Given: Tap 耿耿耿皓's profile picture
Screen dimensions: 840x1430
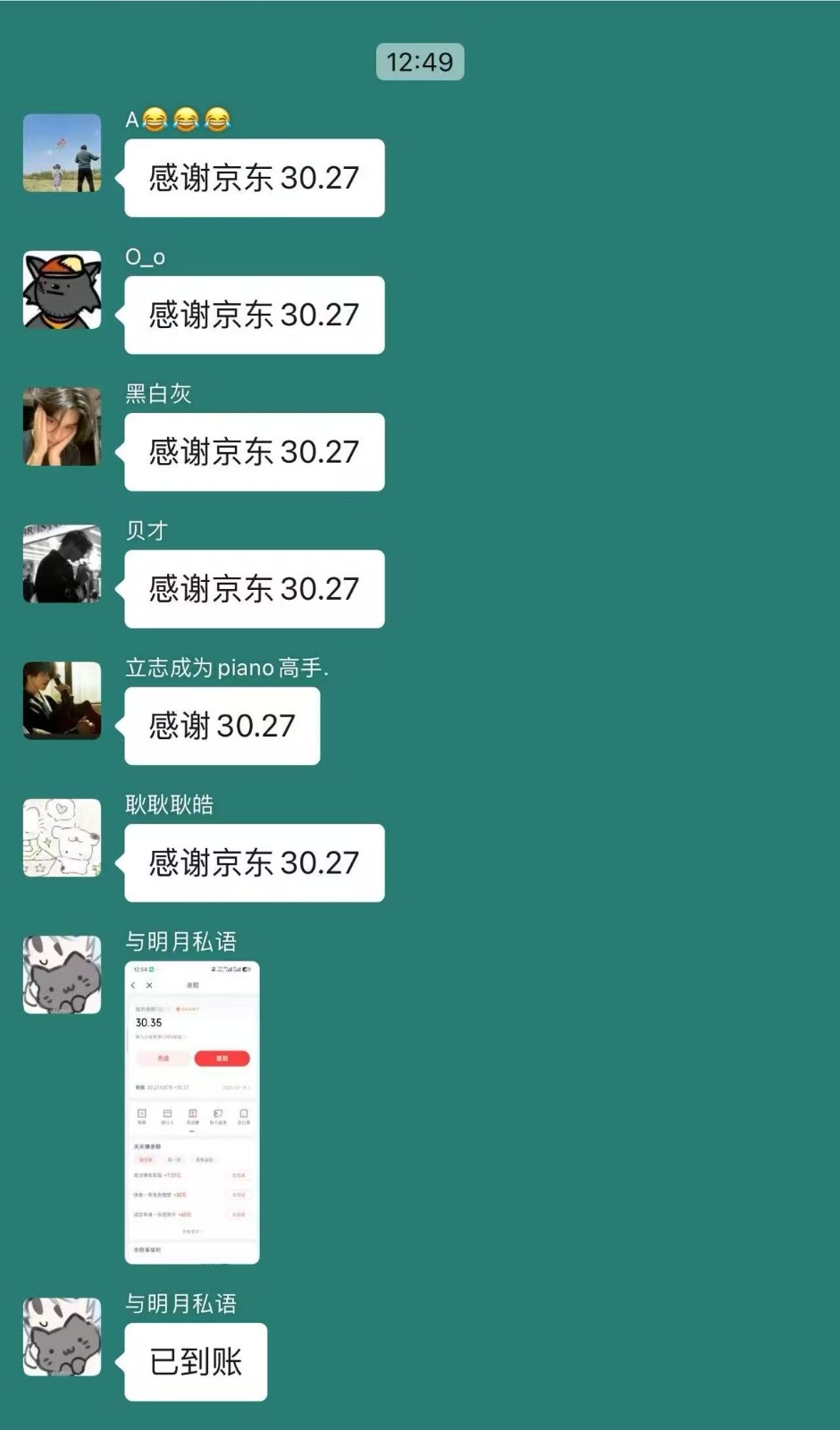Looking at the screenshot, I should pyautogui.click(x=61, y=837).
